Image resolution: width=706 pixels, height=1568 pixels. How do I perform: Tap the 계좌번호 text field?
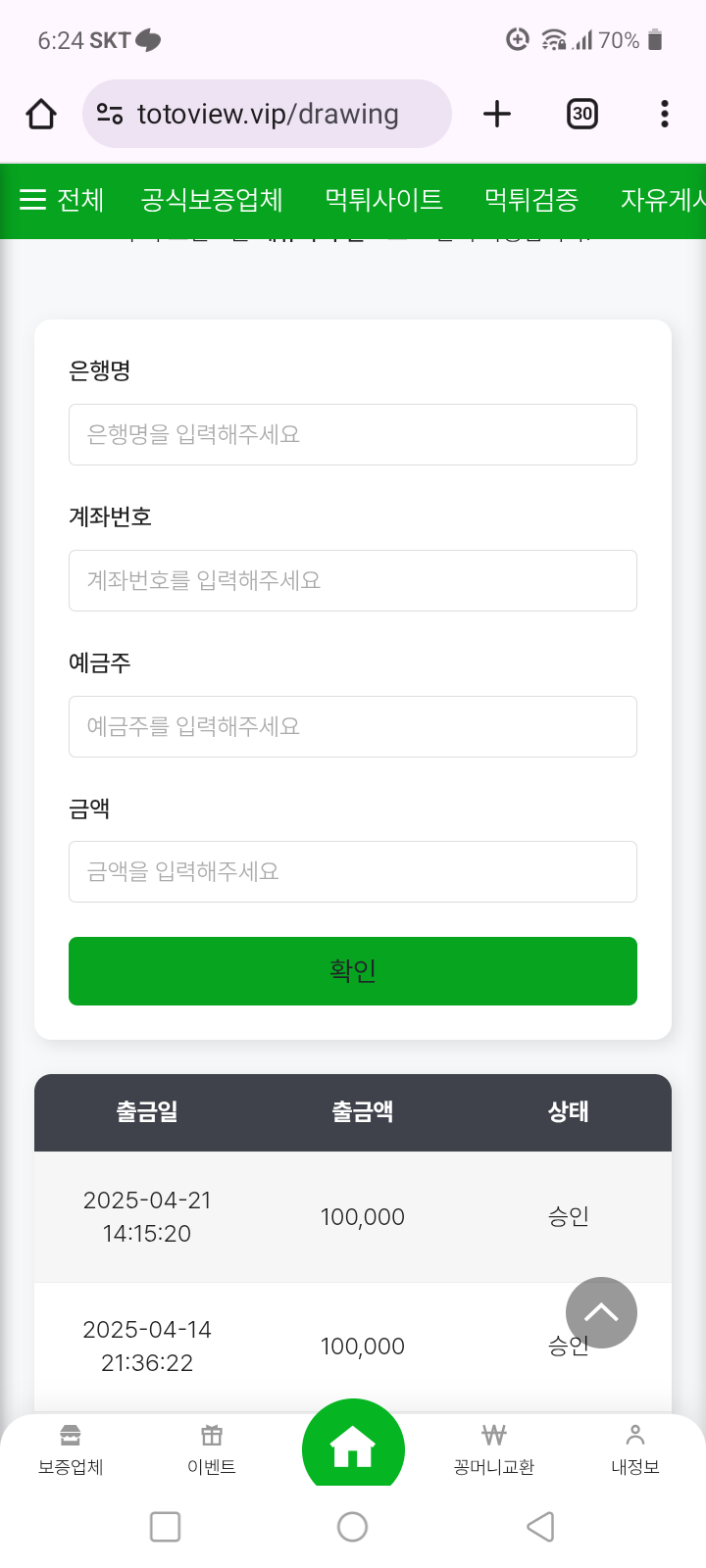pos(353,580)
